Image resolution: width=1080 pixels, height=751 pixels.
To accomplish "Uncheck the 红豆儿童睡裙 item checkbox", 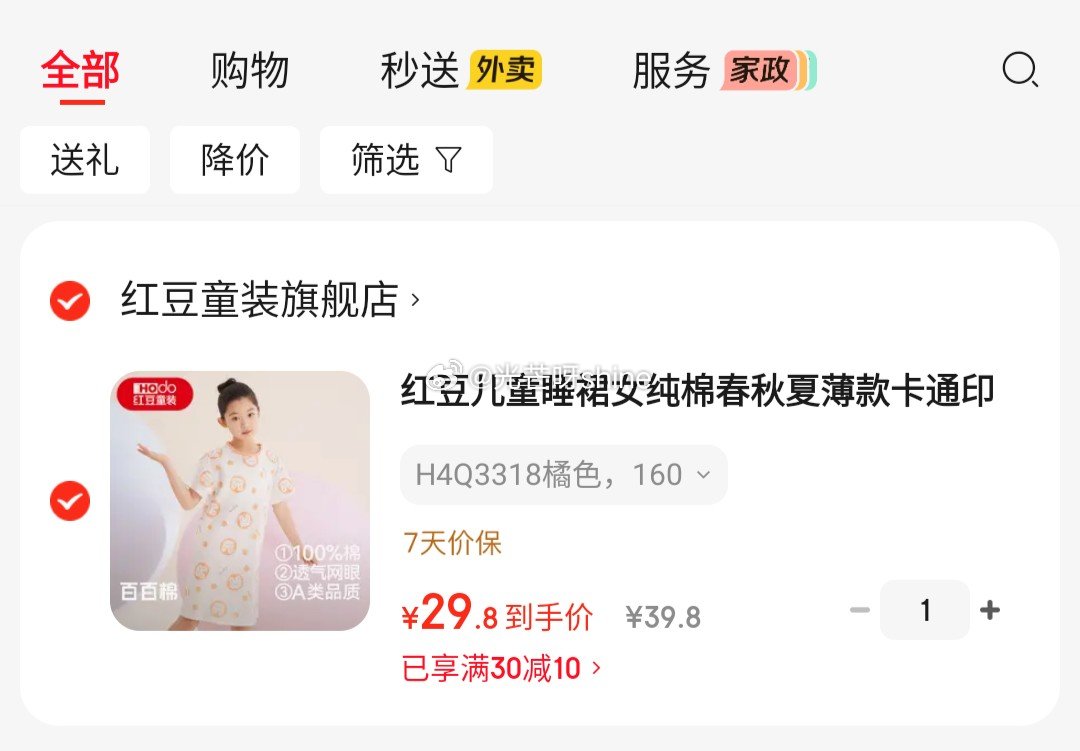I will [x=70, y=501].
